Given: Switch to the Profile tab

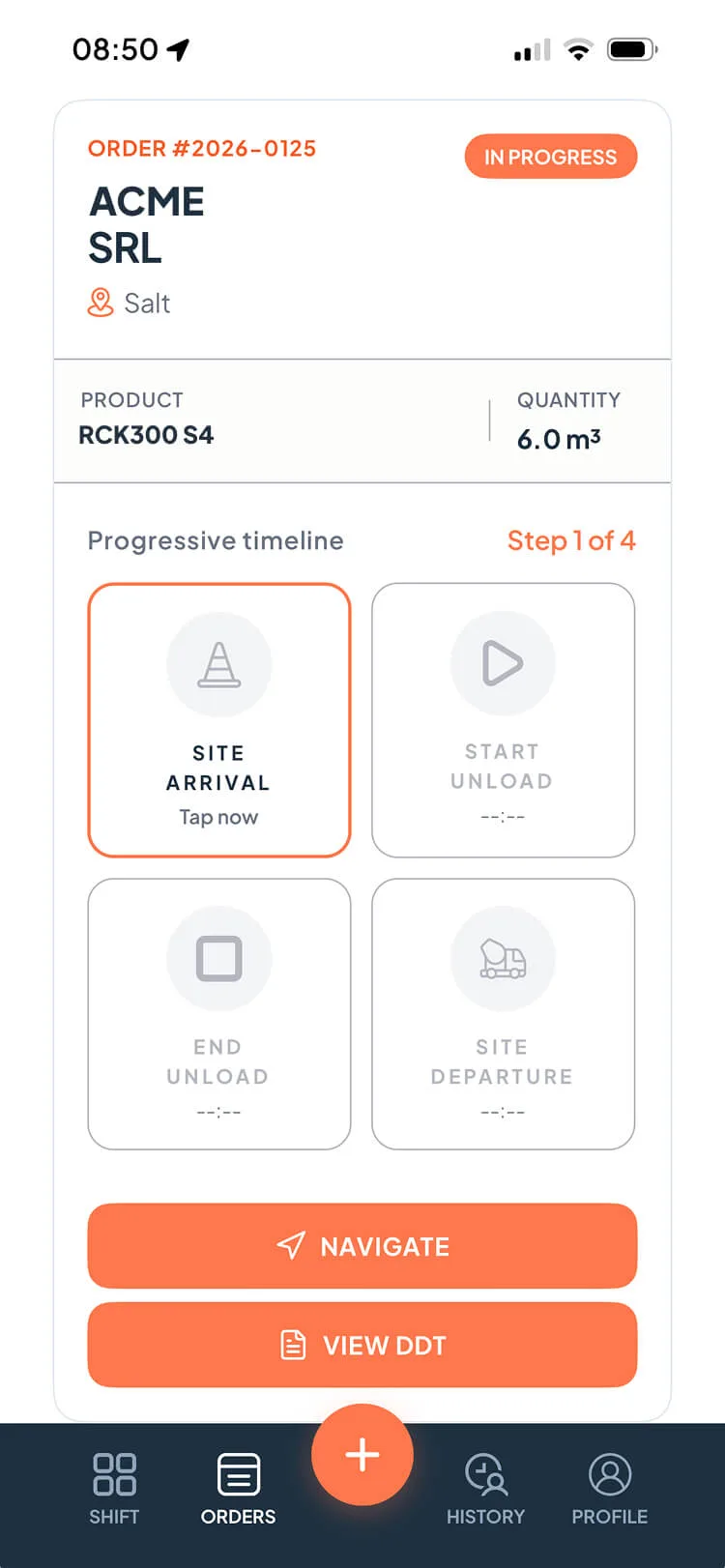Looking at the screenshot, I should point(609,1489).
